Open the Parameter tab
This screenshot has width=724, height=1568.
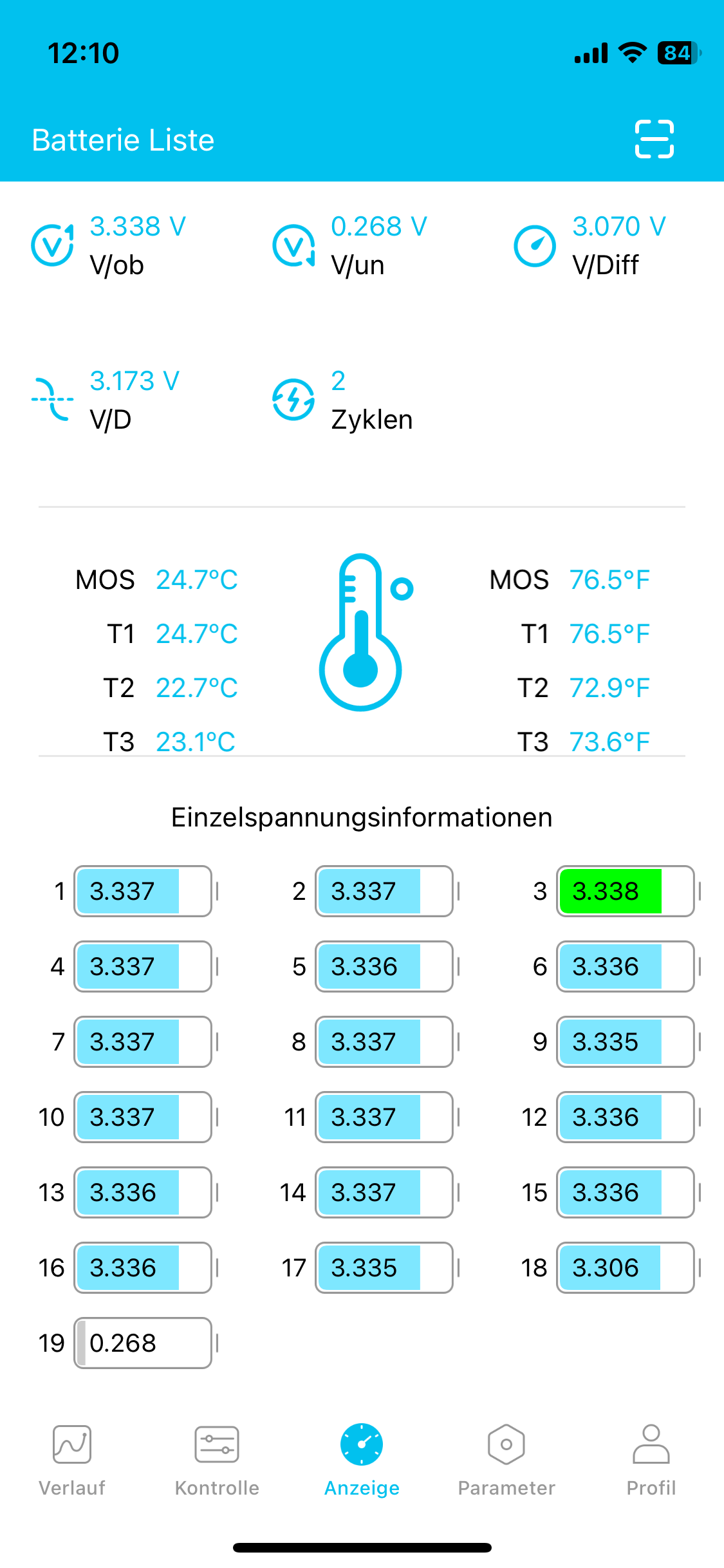(506, 1460)
